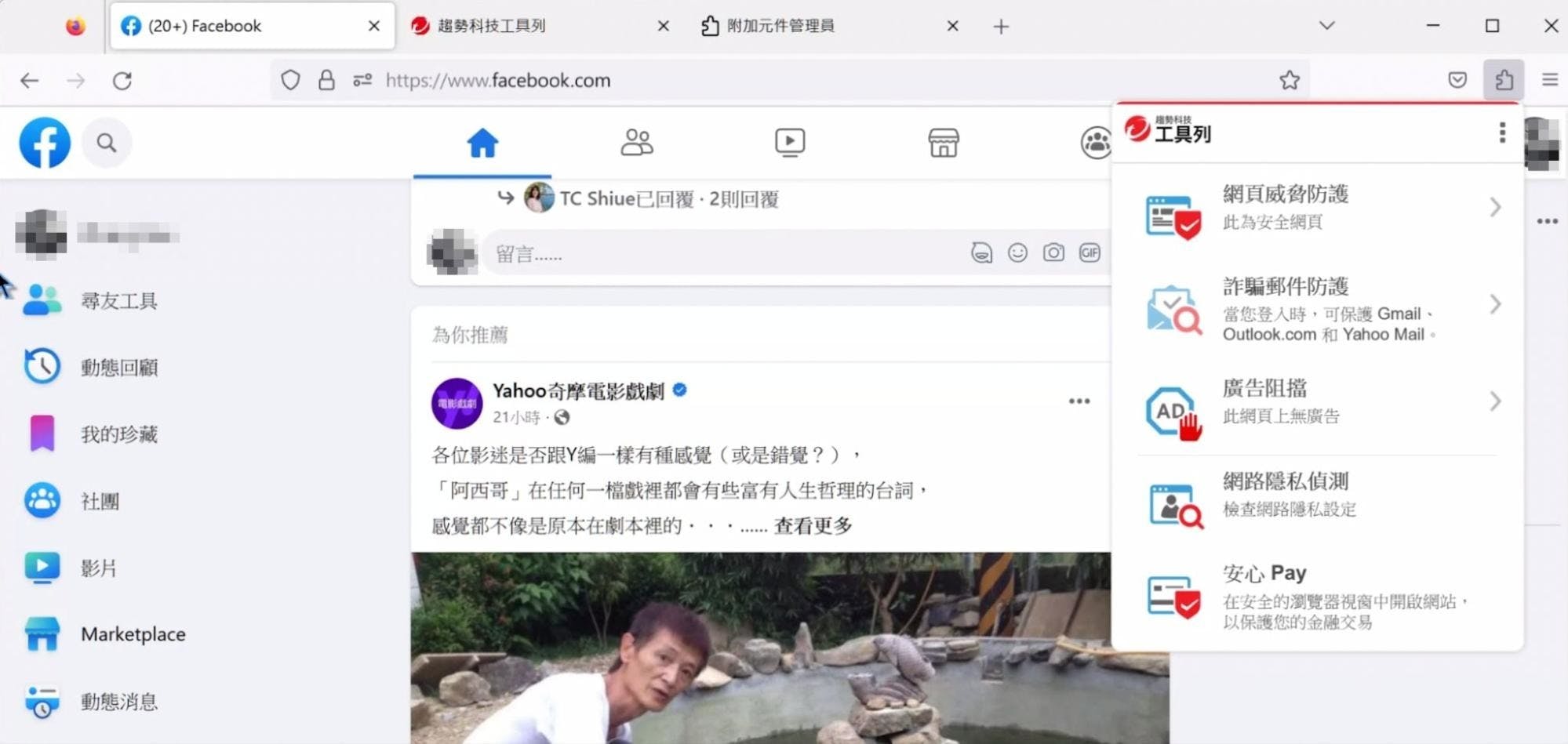Switch to the Marketplace tab icon

click(943, 143)
